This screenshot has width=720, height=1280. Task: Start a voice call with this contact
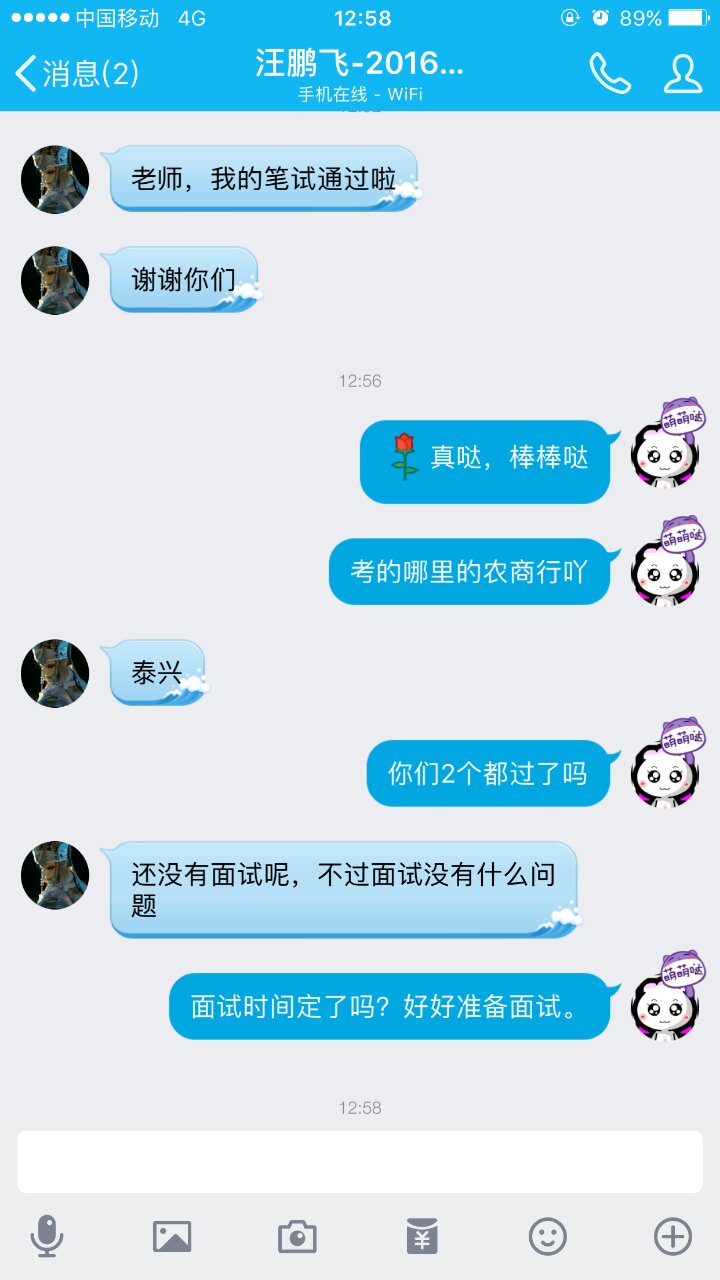click(609, 73)
